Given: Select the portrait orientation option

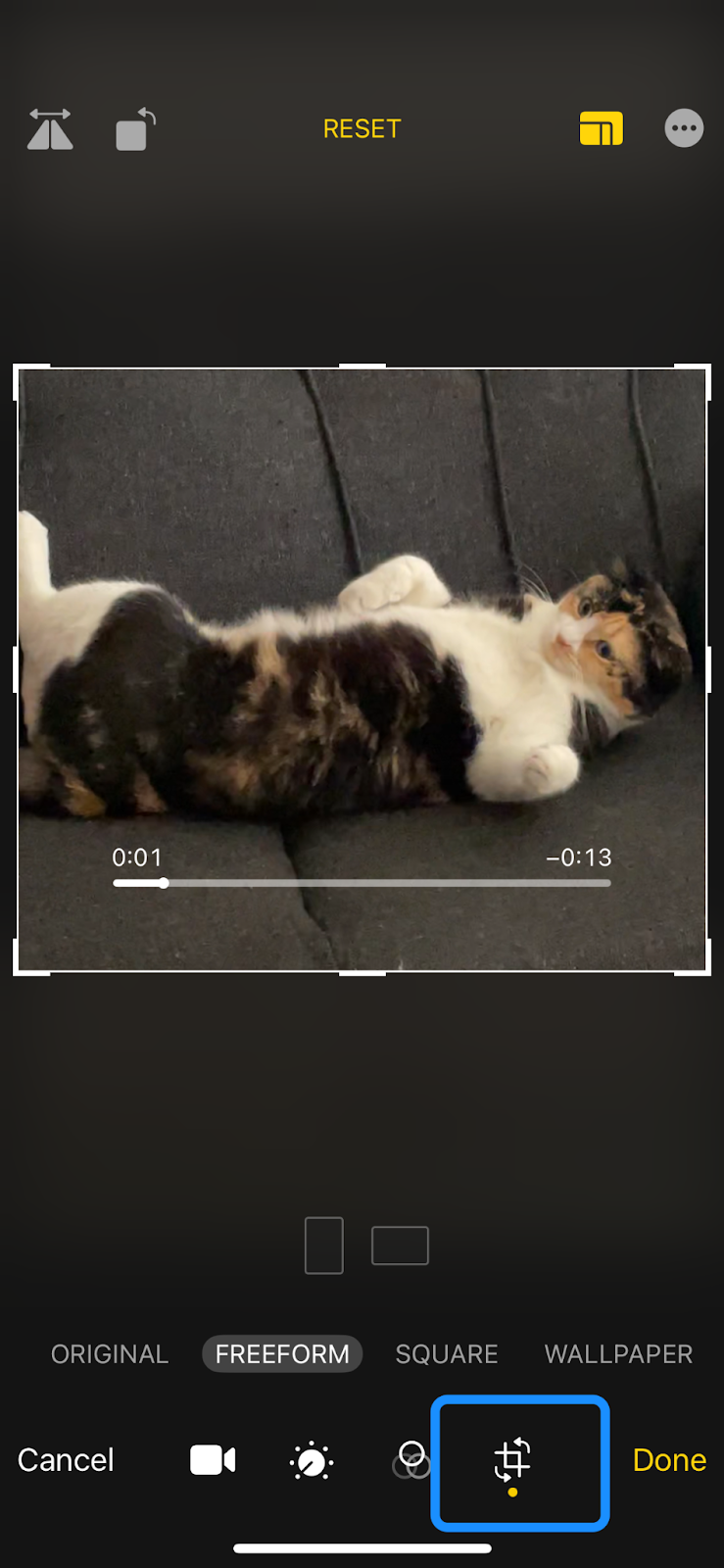Looking at the screenshot, I should pos(323,1245).
